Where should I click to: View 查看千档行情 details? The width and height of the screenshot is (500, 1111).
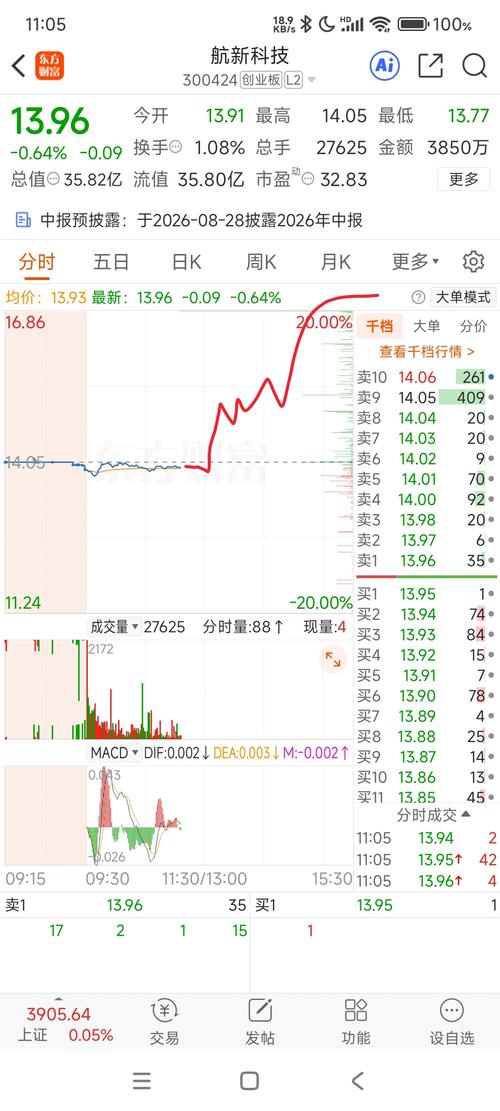[x=427, y=351]
